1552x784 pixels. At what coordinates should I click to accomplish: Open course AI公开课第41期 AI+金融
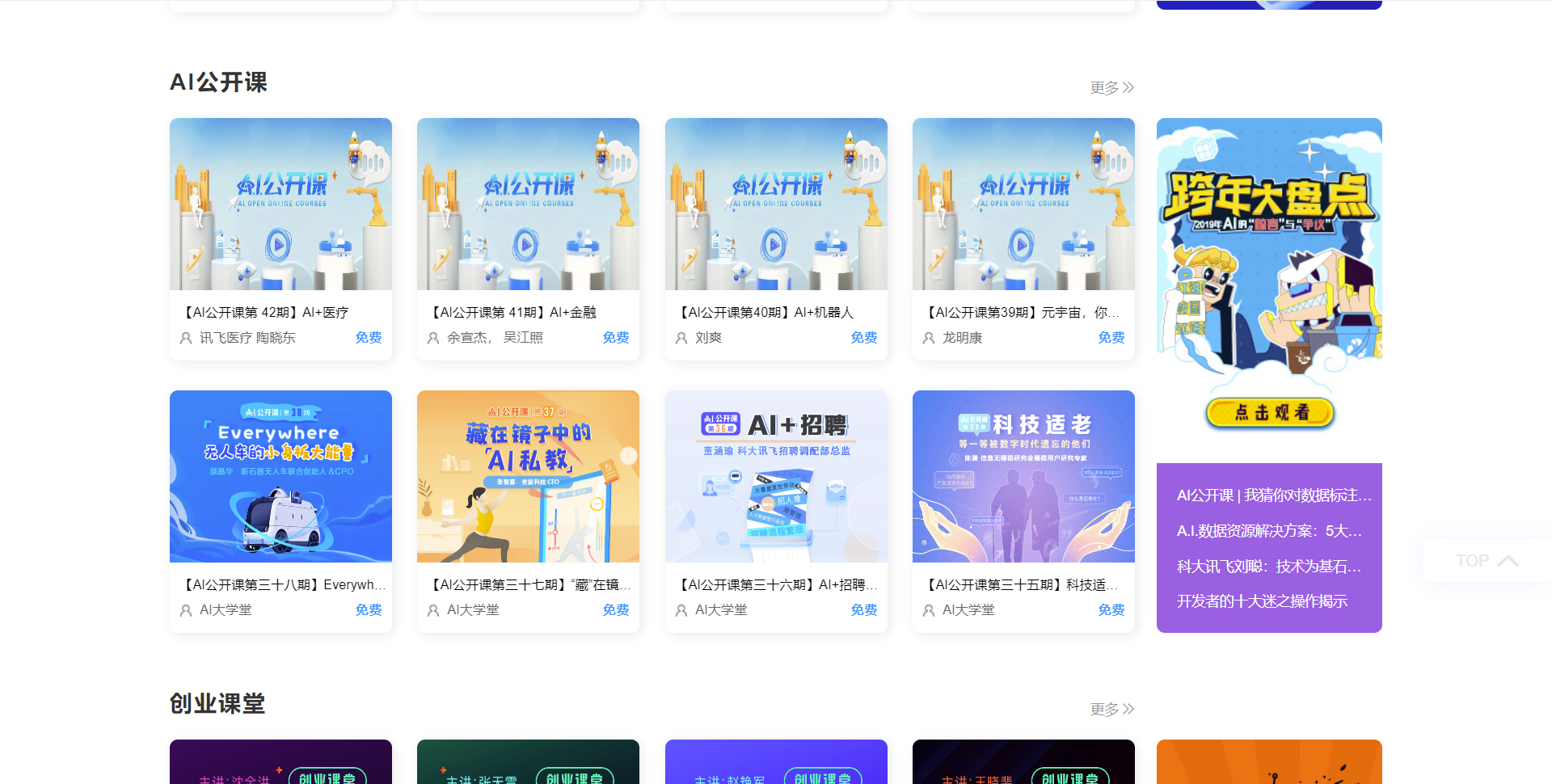pyautogui.click(x=528, y=312)
